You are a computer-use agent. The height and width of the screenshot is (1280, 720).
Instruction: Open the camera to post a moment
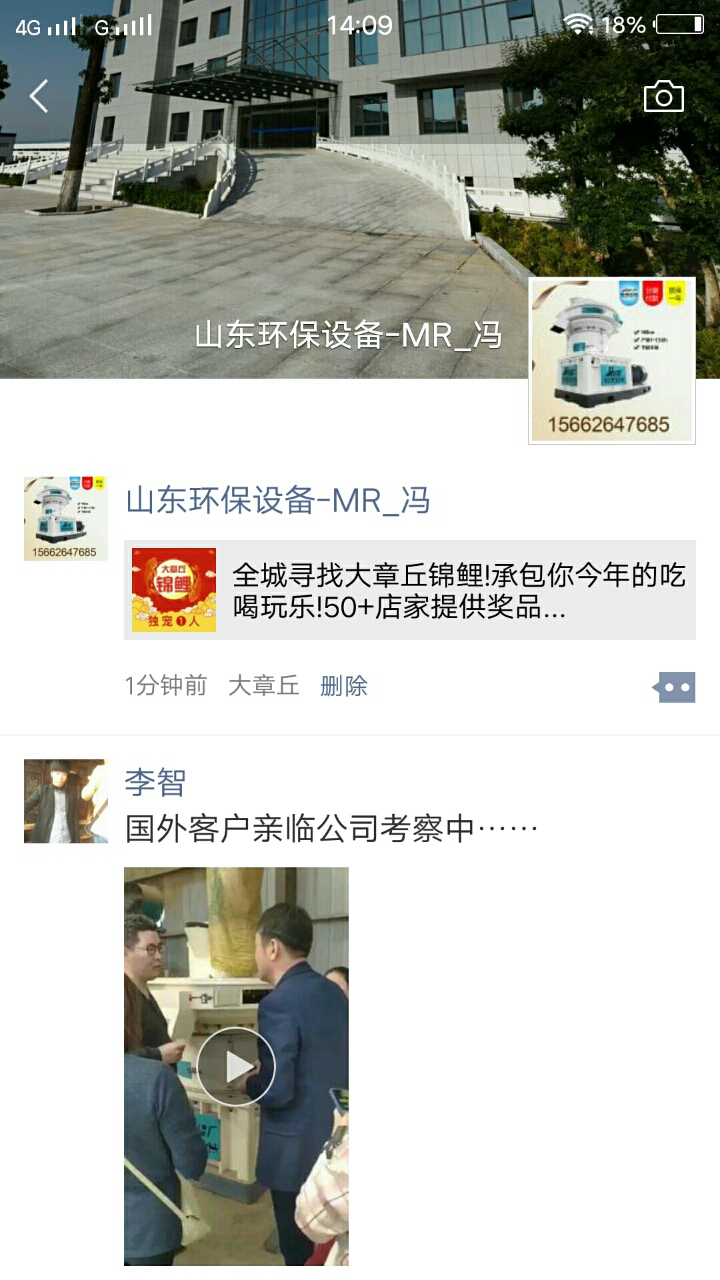tap(663, 97)
